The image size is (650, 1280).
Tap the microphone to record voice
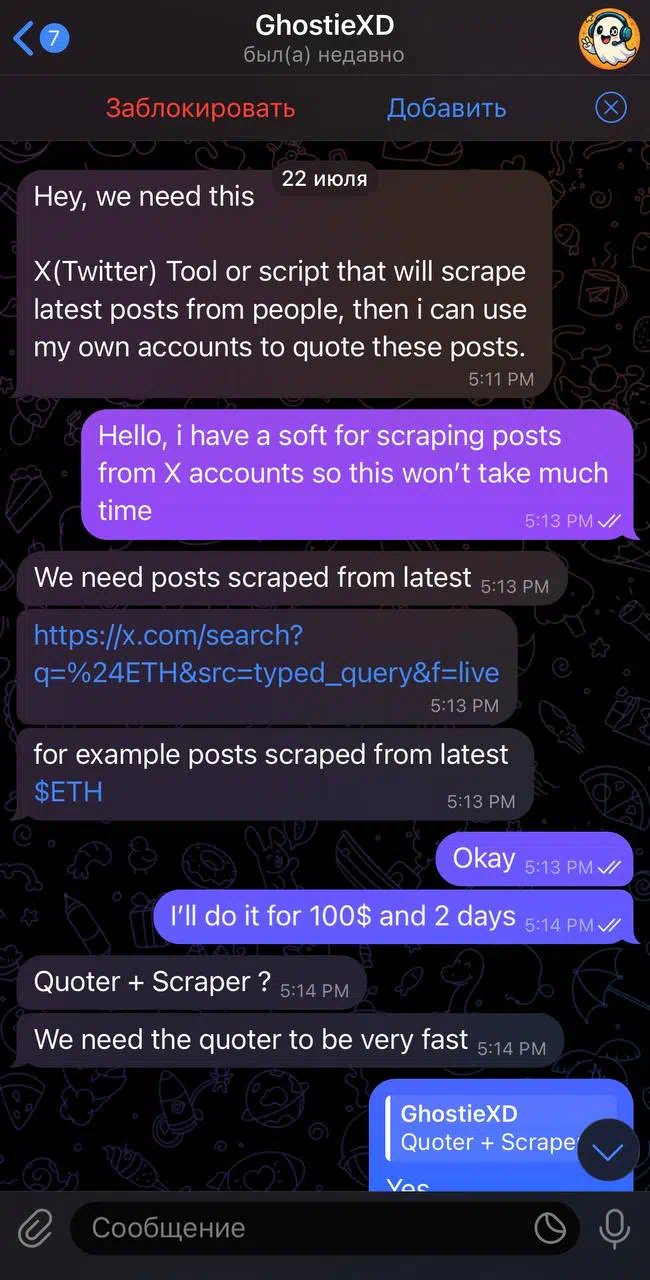click(613, 1227)
